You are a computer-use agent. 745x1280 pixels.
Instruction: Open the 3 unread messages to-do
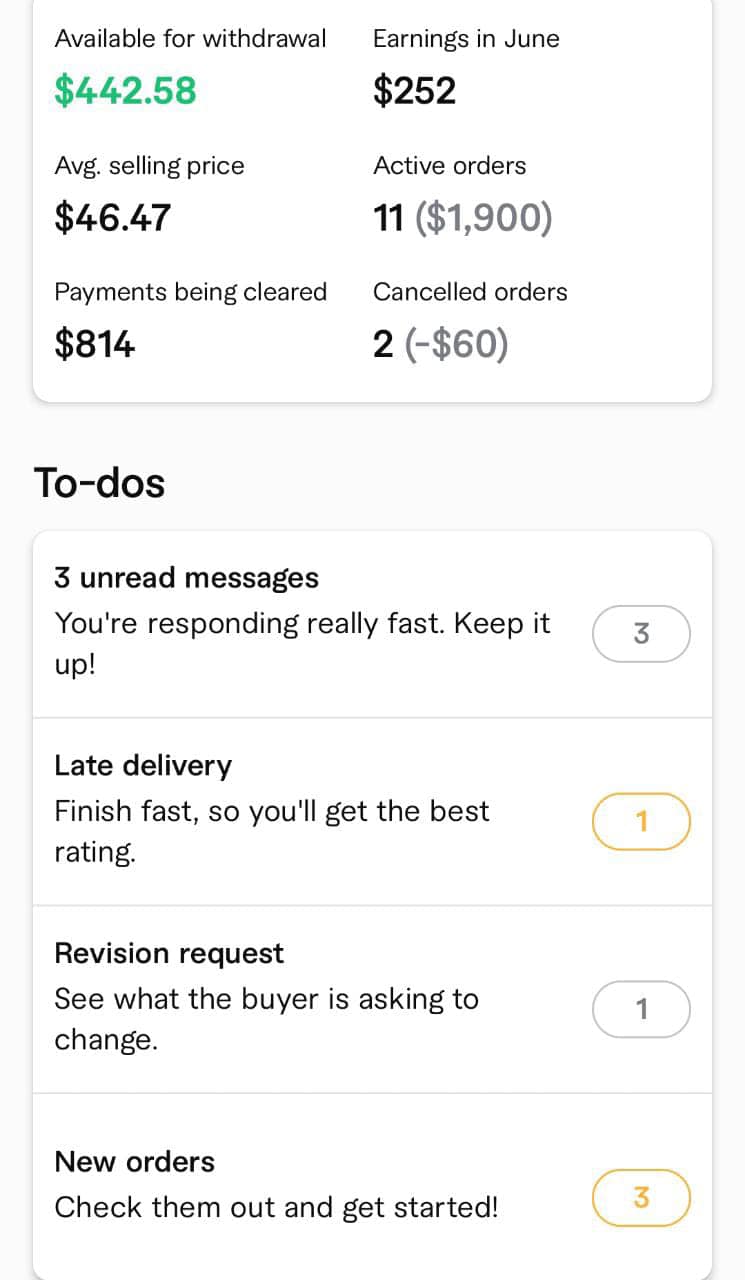372,624
